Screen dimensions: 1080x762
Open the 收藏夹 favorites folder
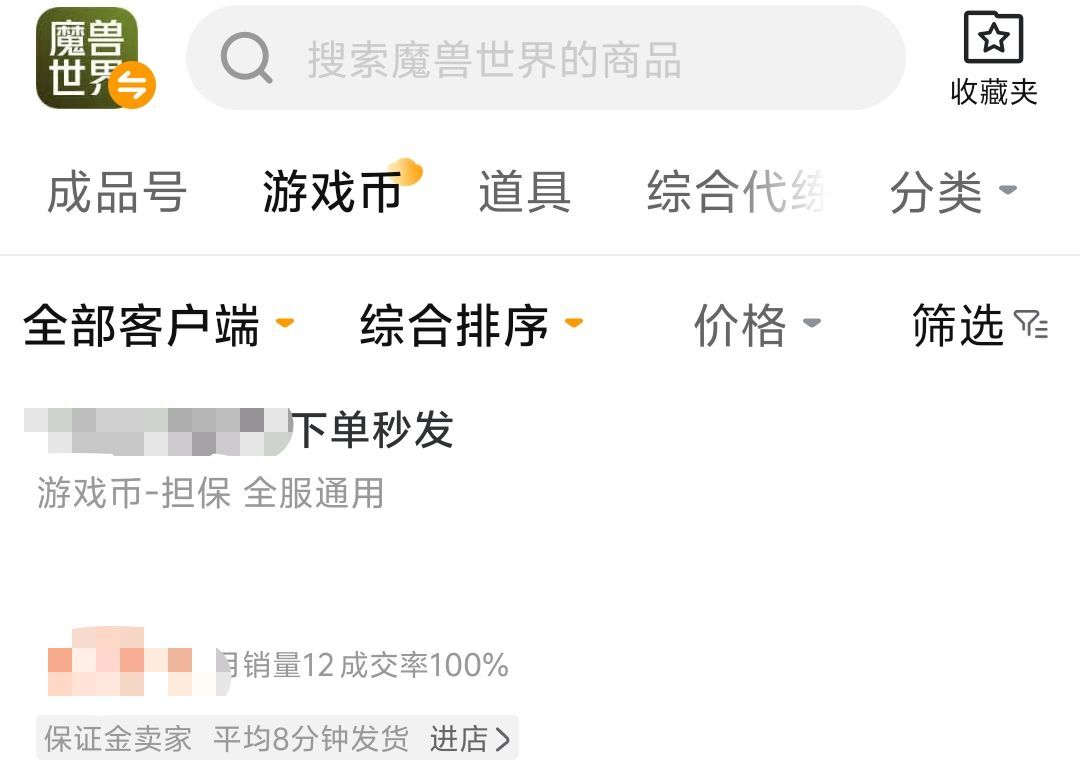click(993, 59)
